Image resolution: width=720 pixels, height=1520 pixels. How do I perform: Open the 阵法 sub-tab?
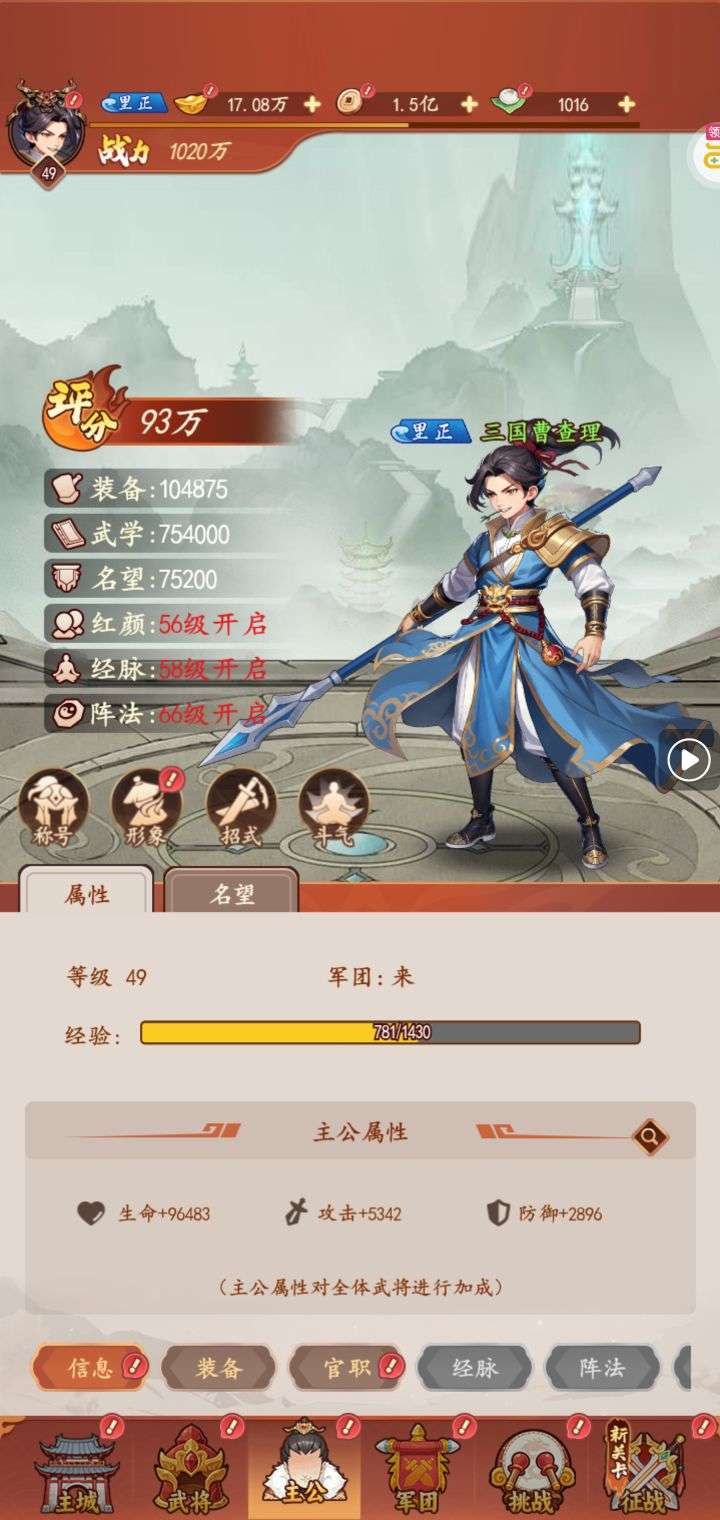coord(602,1368)
